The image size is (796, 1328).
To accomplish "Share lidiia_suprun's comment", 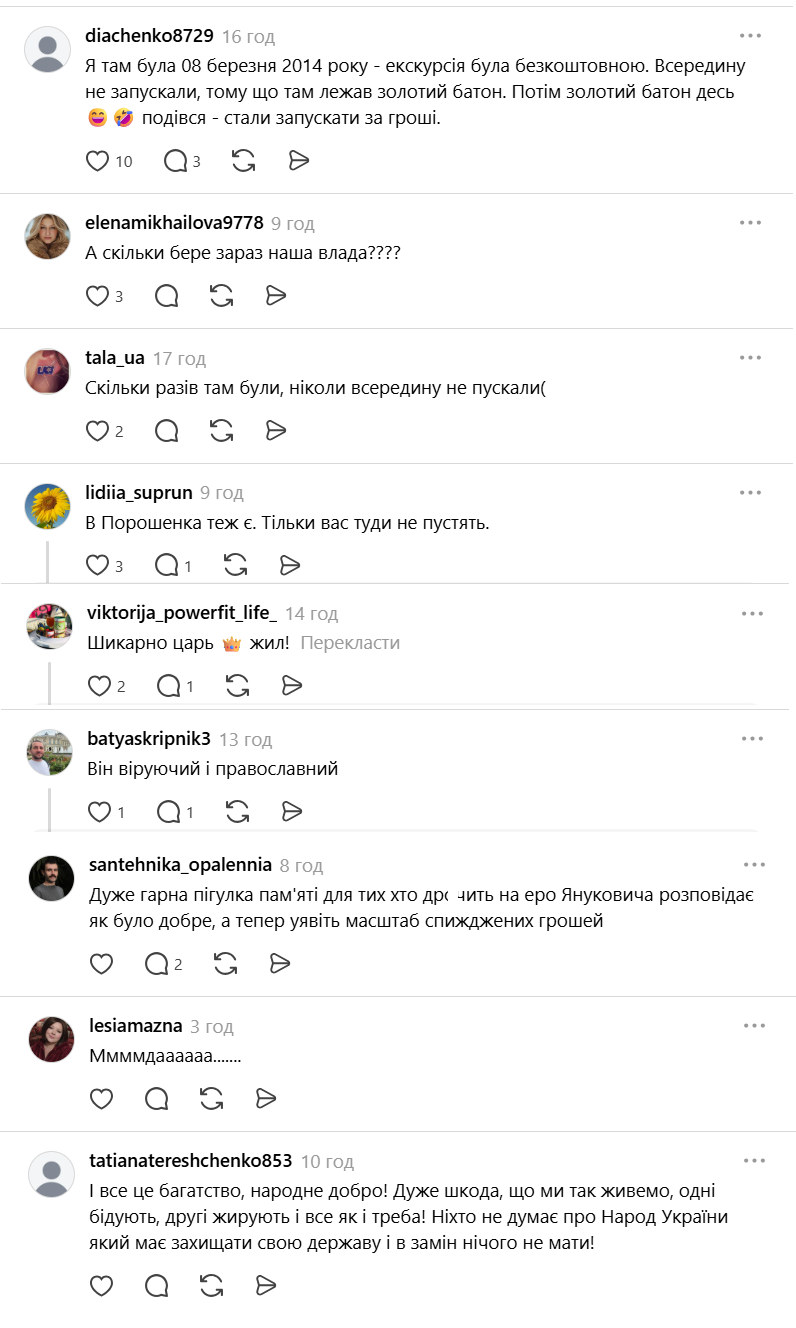I will tap(290, 566).
